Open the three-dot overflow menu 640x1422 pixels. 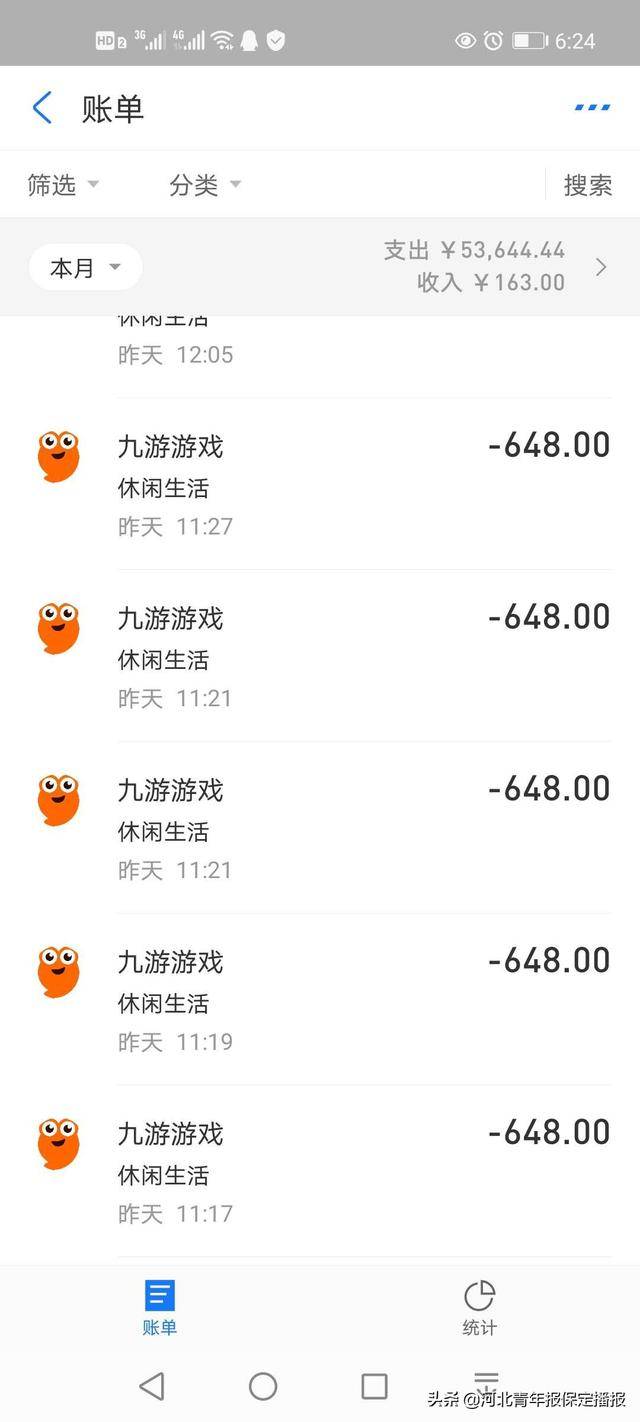tap(592, 107)
